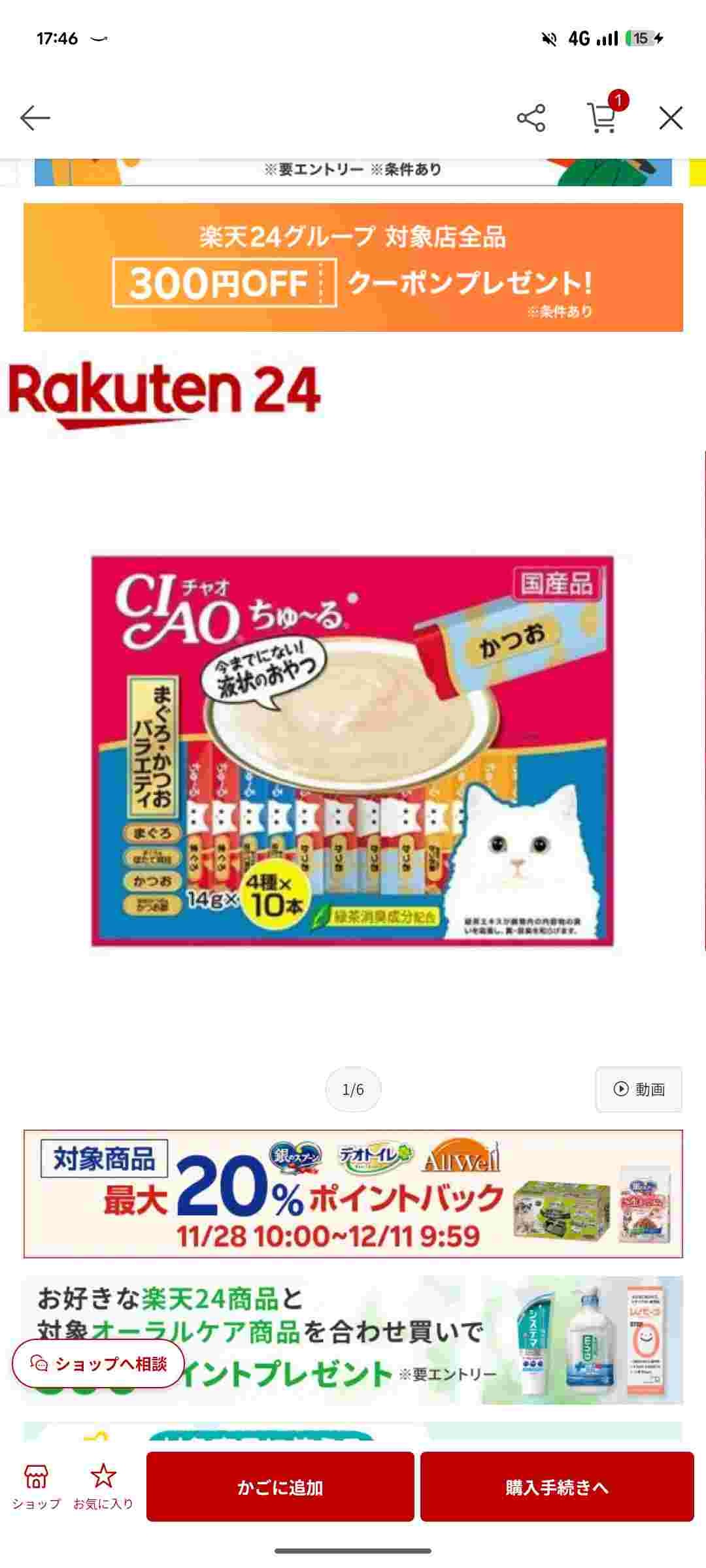Go back using the arrow icon
Viewport: 706px width, 1568px height.
(x=35, y=118)
